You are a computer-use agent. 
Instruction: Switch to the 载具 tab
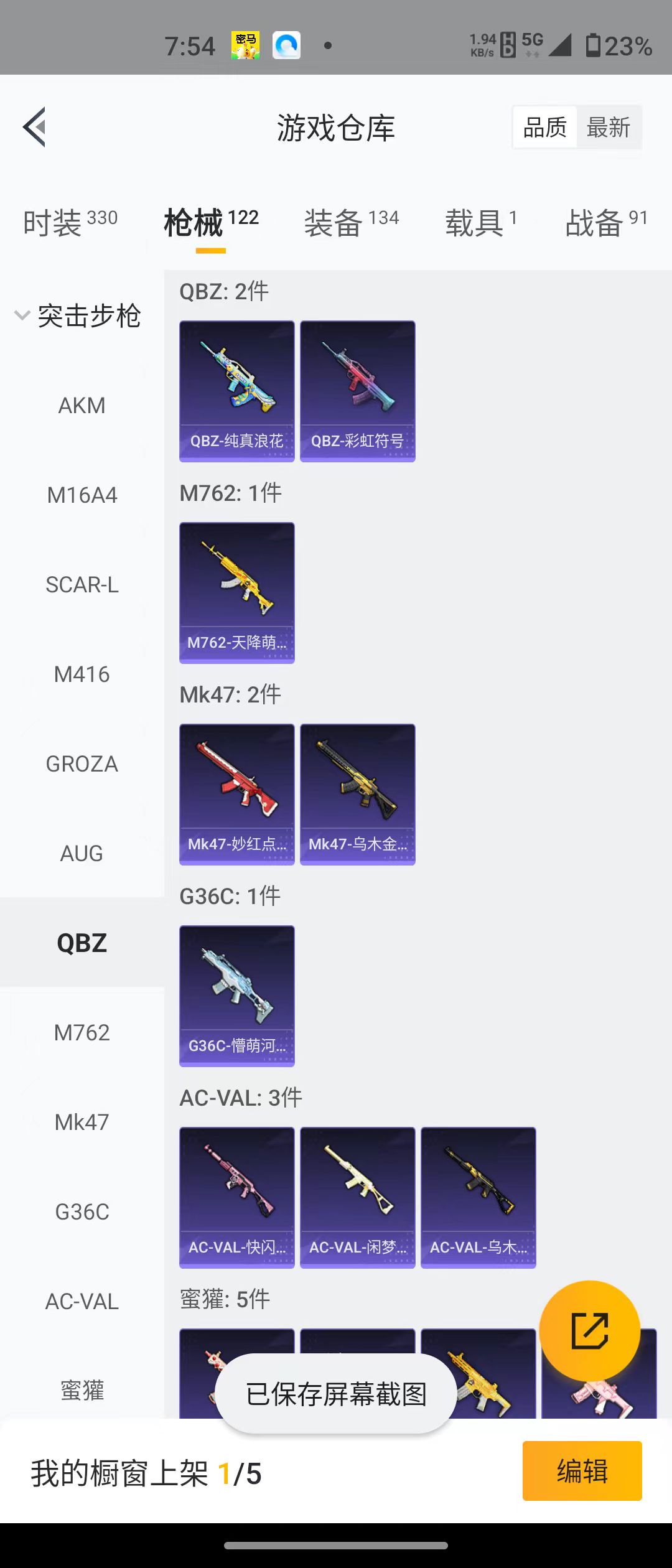tap(480, 222)
